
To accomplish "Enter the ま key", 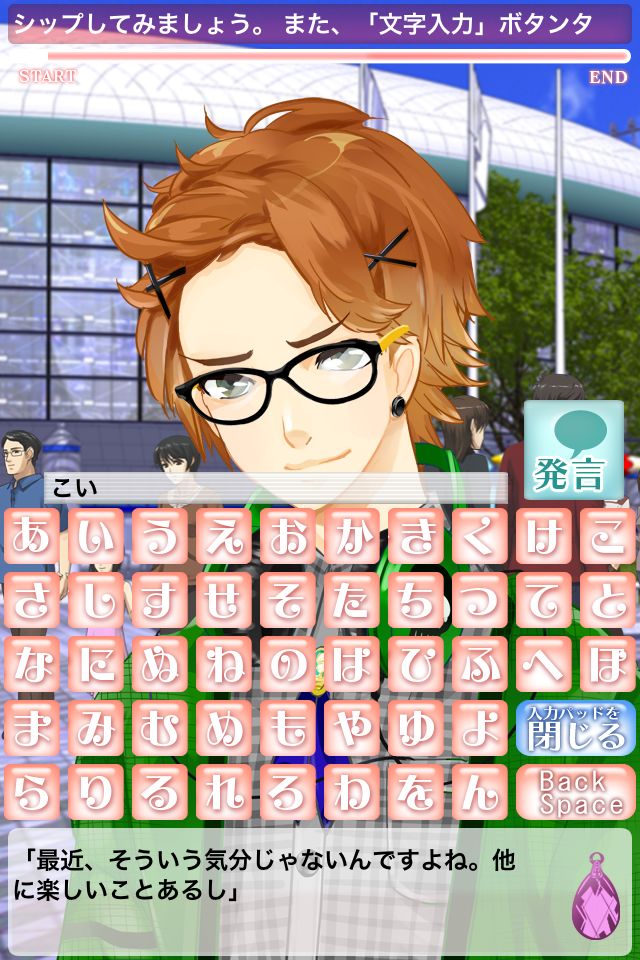I will click(x=32, y=728).
